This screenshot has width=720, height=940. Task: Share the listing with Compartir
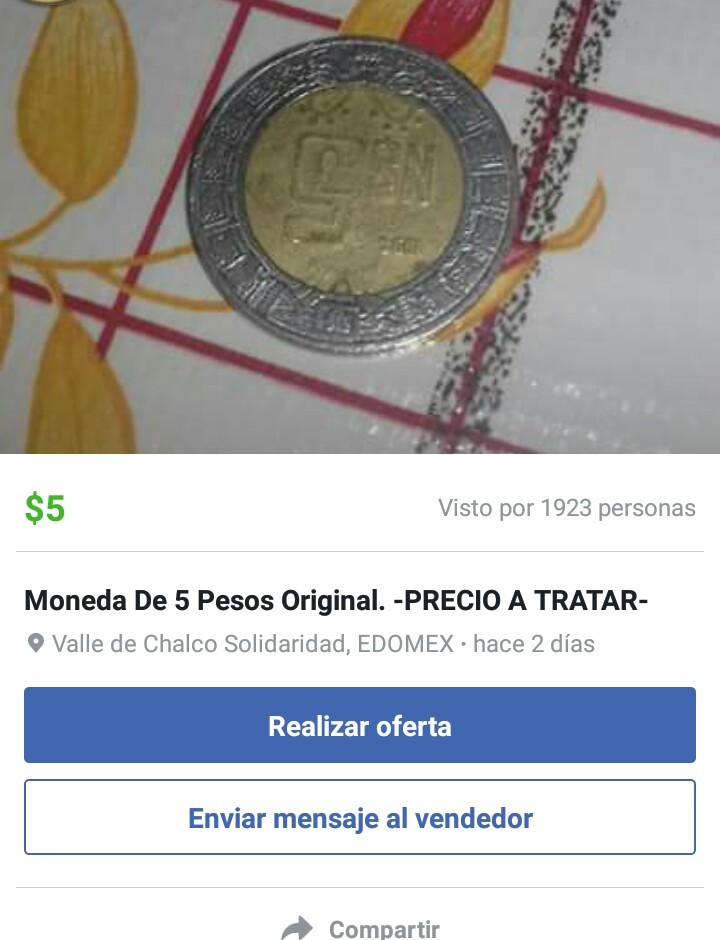[361, 928]
